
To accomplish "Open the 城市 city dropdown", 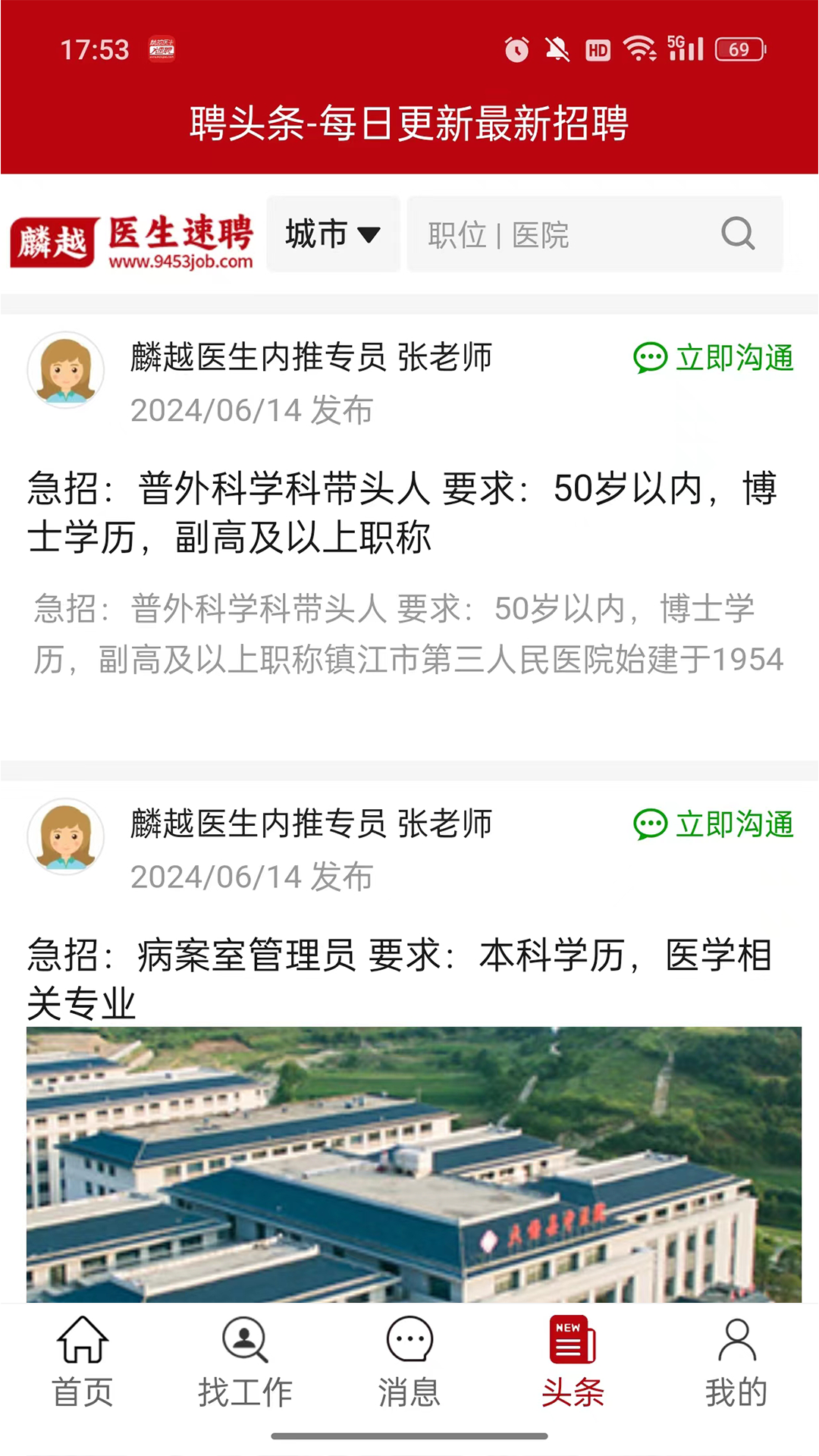I will pos(332,234).
